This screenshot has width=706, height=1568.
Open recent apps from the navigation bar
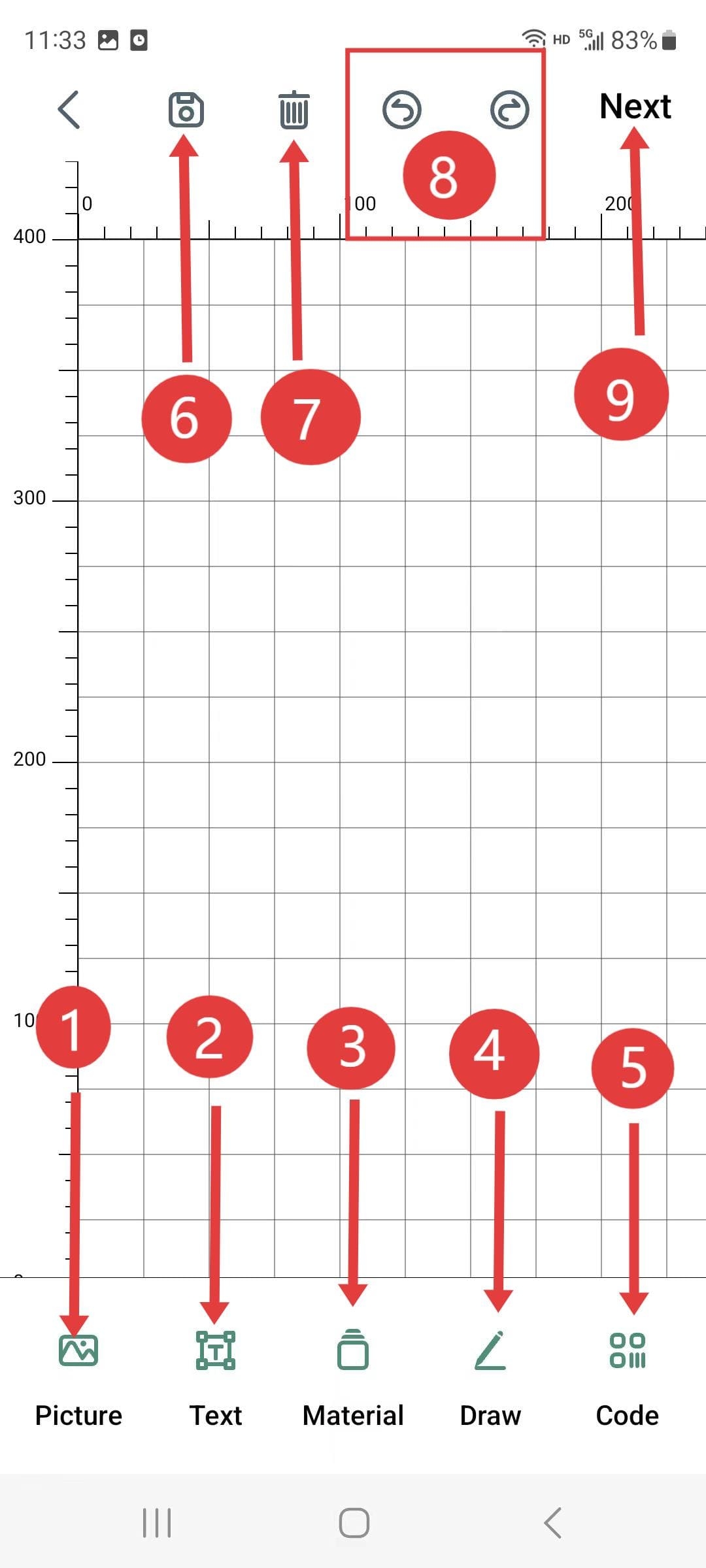pyautogui.click(x=157, y=1523)
